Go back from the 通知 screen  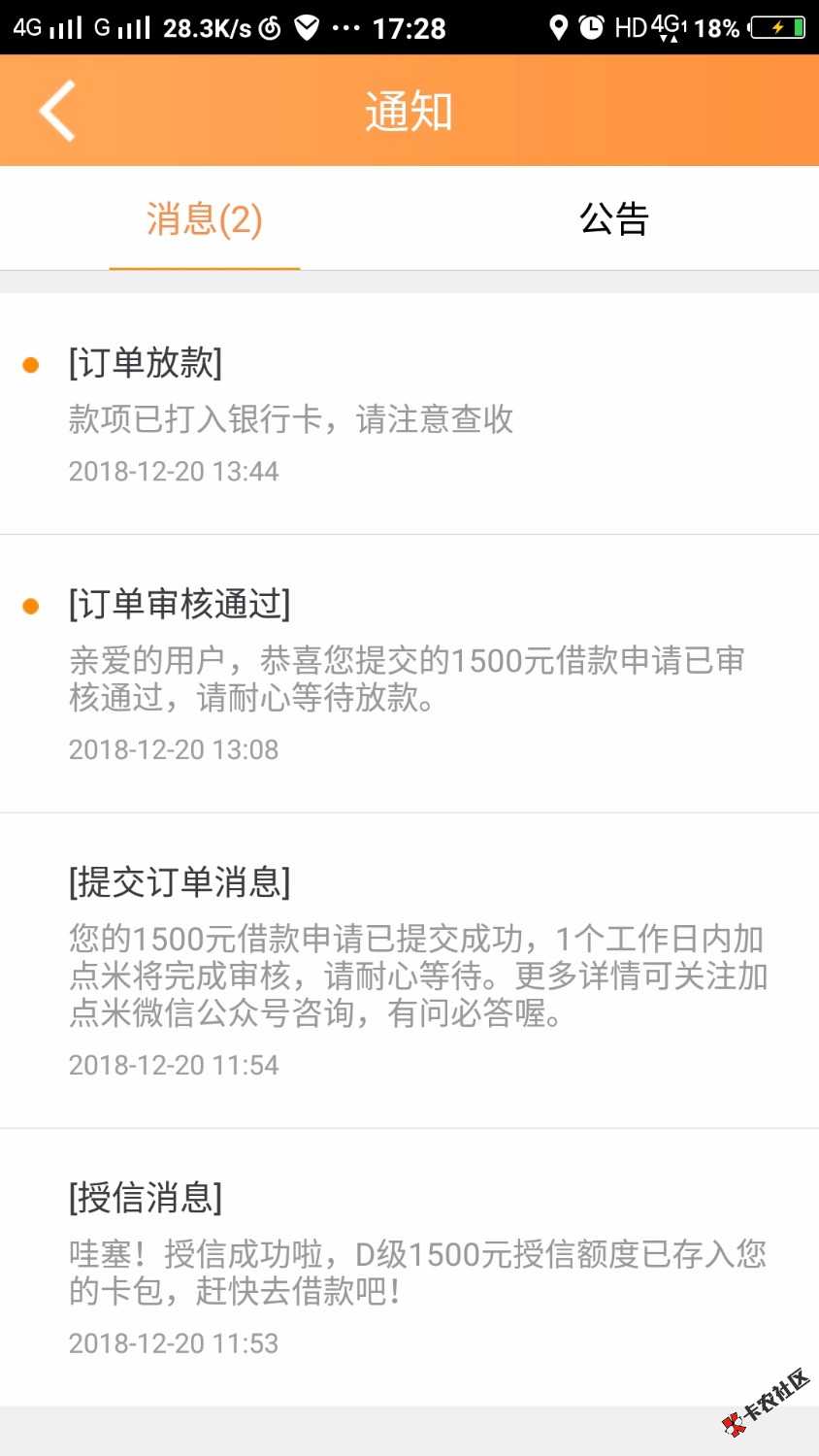57,111
